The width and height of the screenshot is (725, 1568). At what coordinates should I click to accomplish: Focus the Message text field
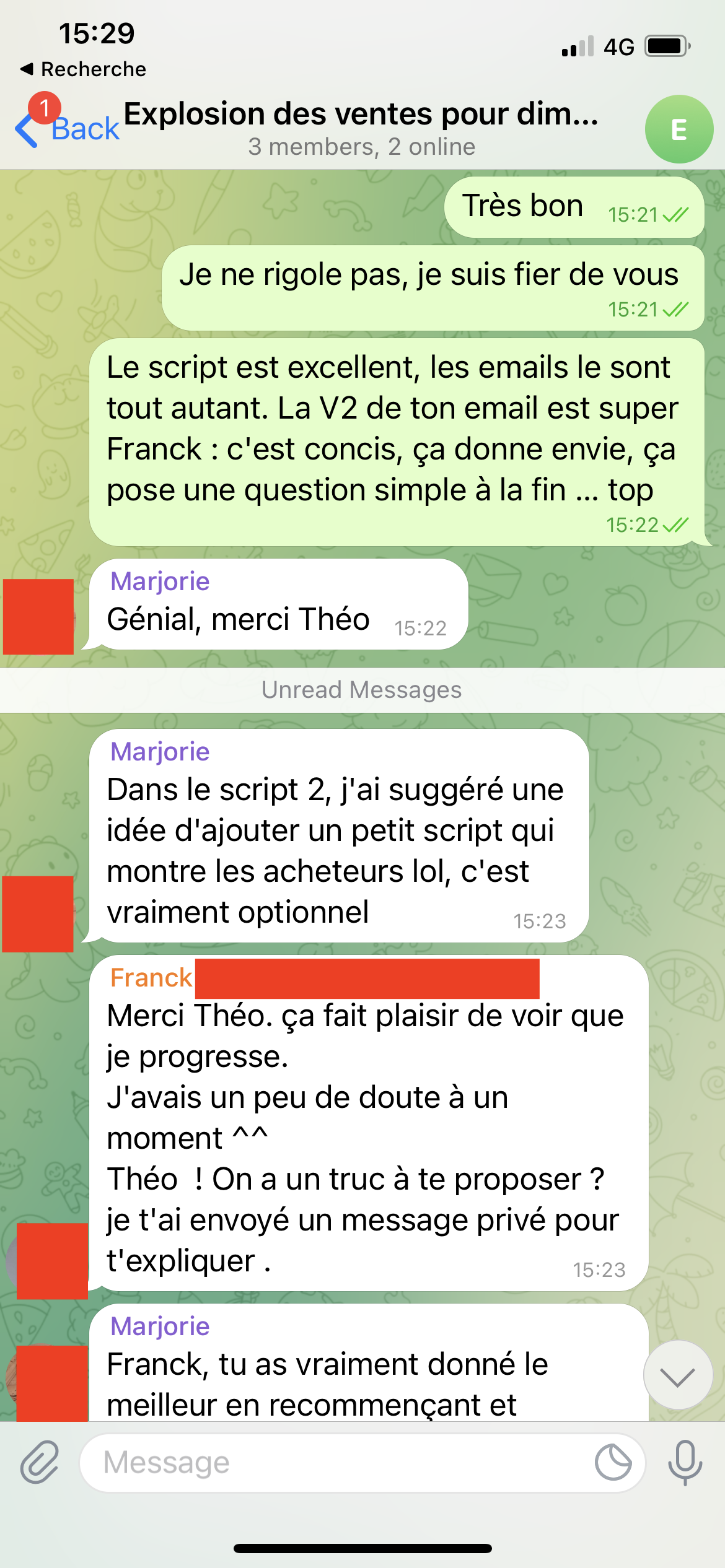[x=335, y=1463]
